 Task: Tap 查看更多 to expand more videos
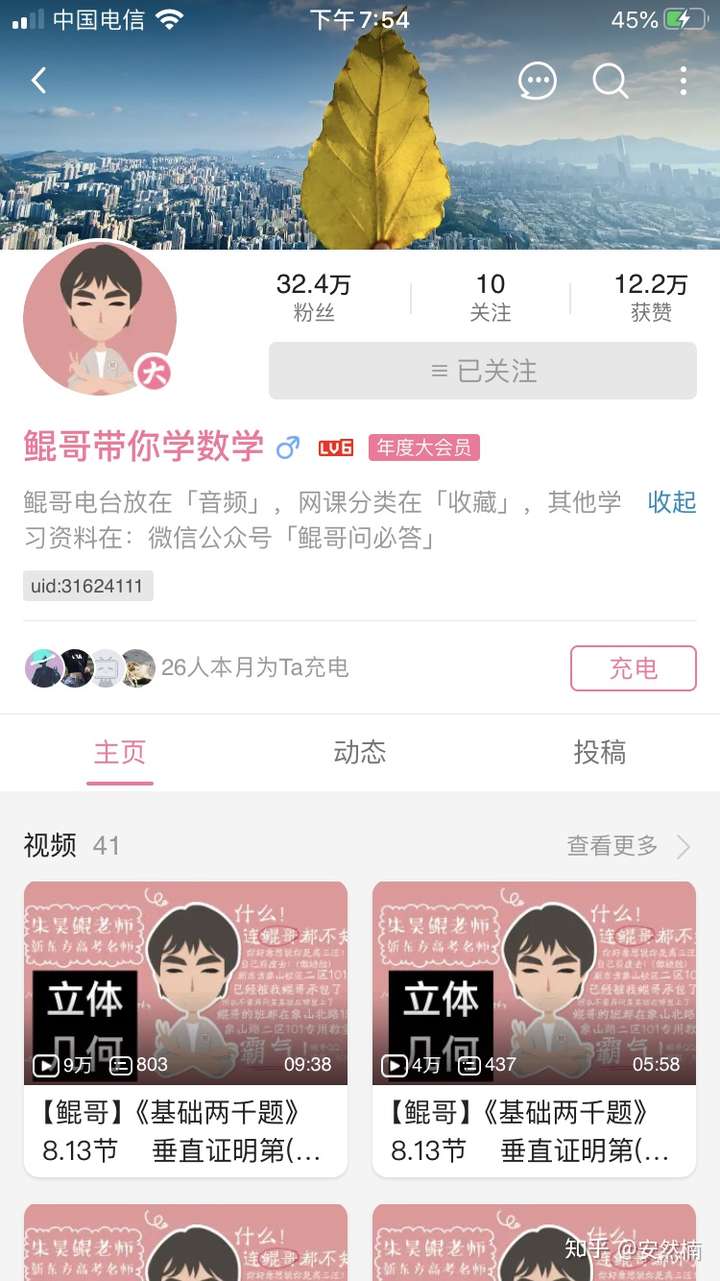(613, 846)
